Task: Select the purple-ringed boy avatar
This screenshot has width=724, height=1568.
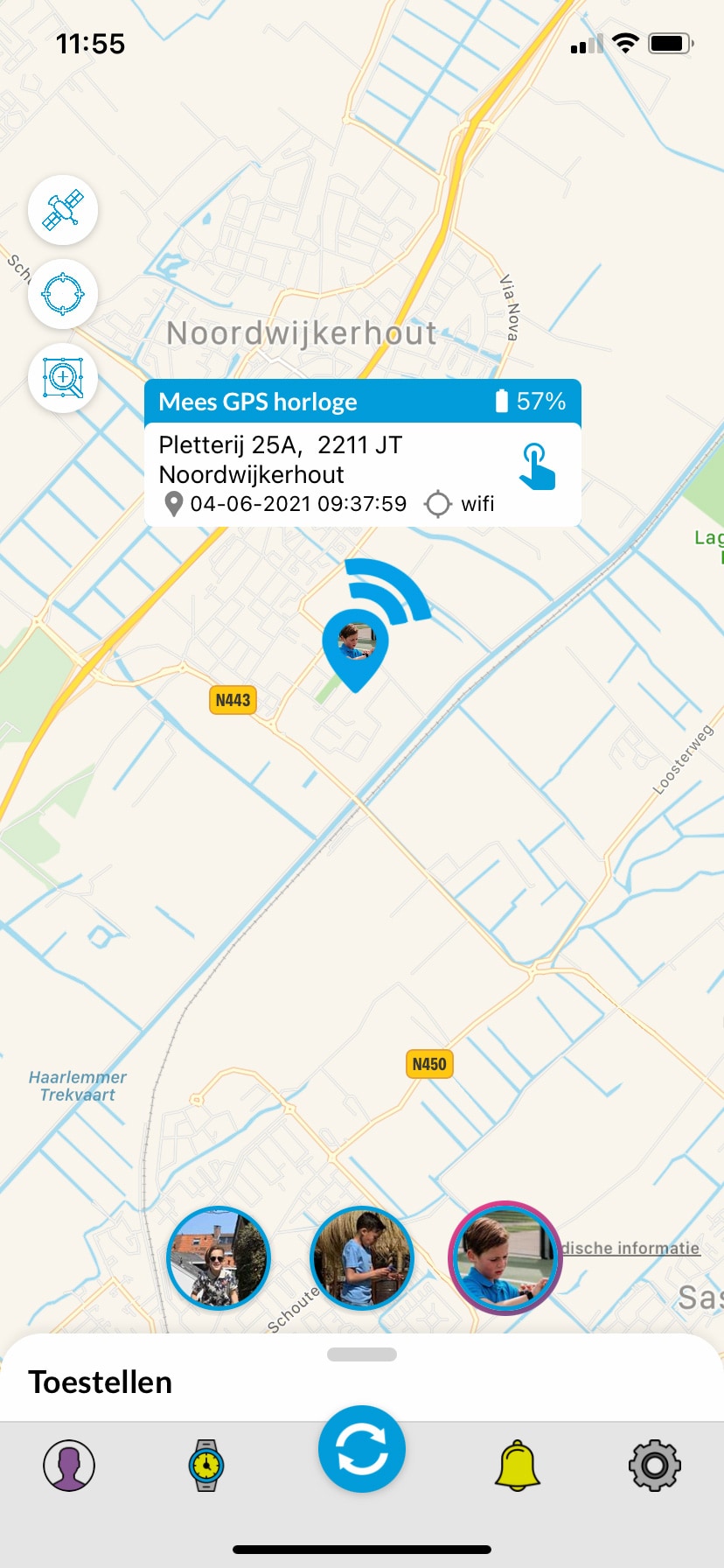Action: [505, 1258]
